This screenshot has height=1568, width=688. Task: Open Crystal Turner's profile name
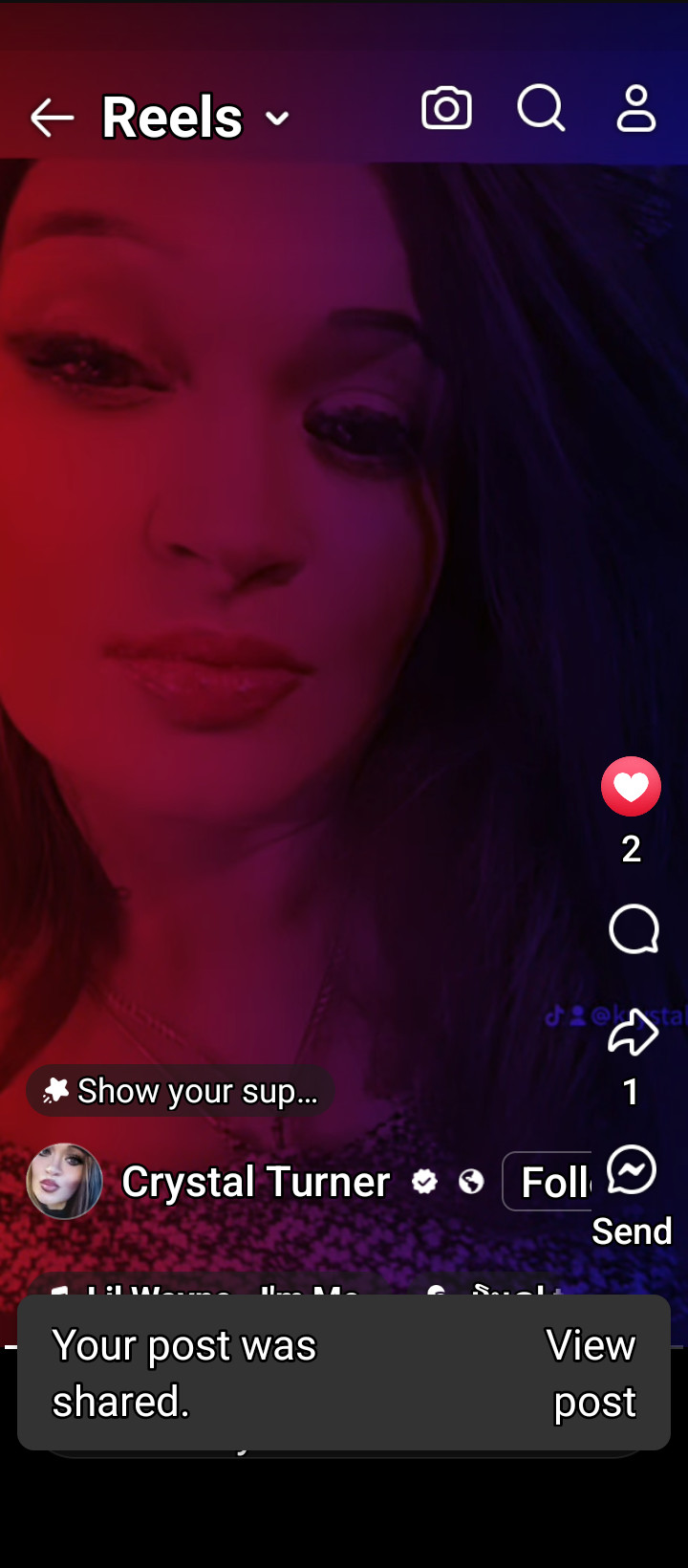click(256, 1183)
